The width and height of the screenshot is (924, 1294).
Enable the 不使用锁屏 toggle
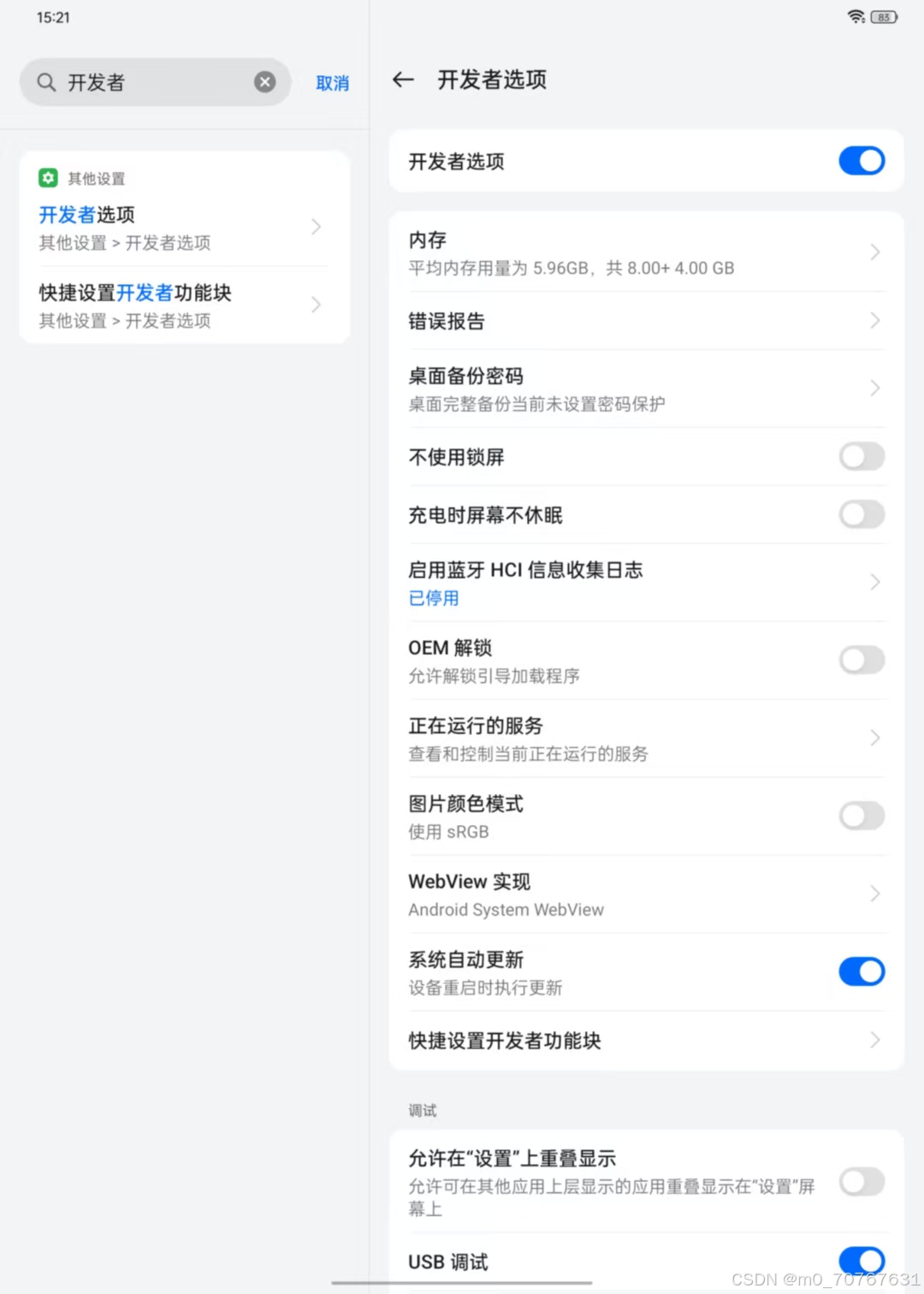(x=861, y=456)
